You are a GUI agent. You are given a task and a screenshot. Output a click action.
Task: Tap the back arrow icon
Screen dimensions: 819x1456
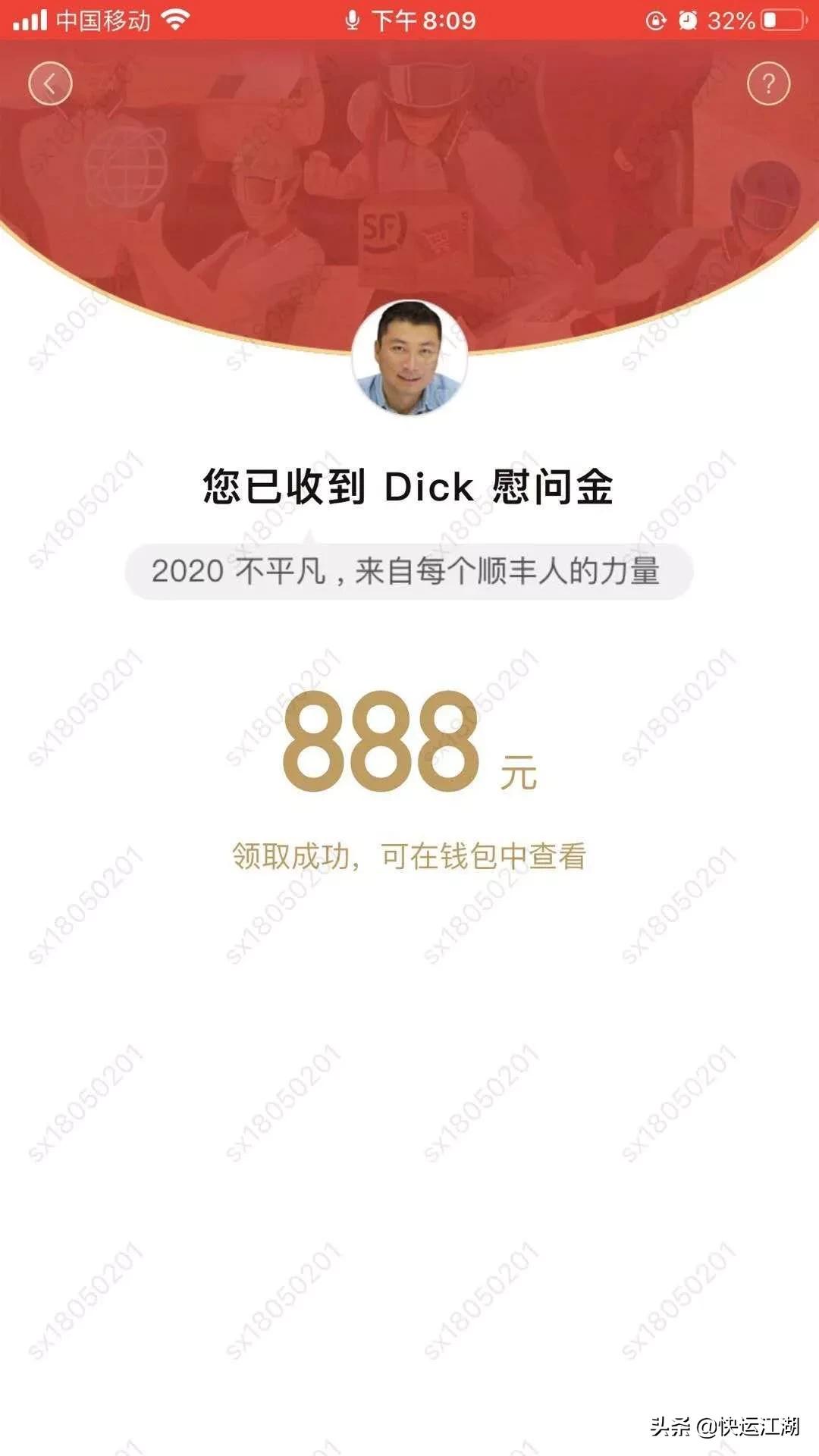coord(50,85)
